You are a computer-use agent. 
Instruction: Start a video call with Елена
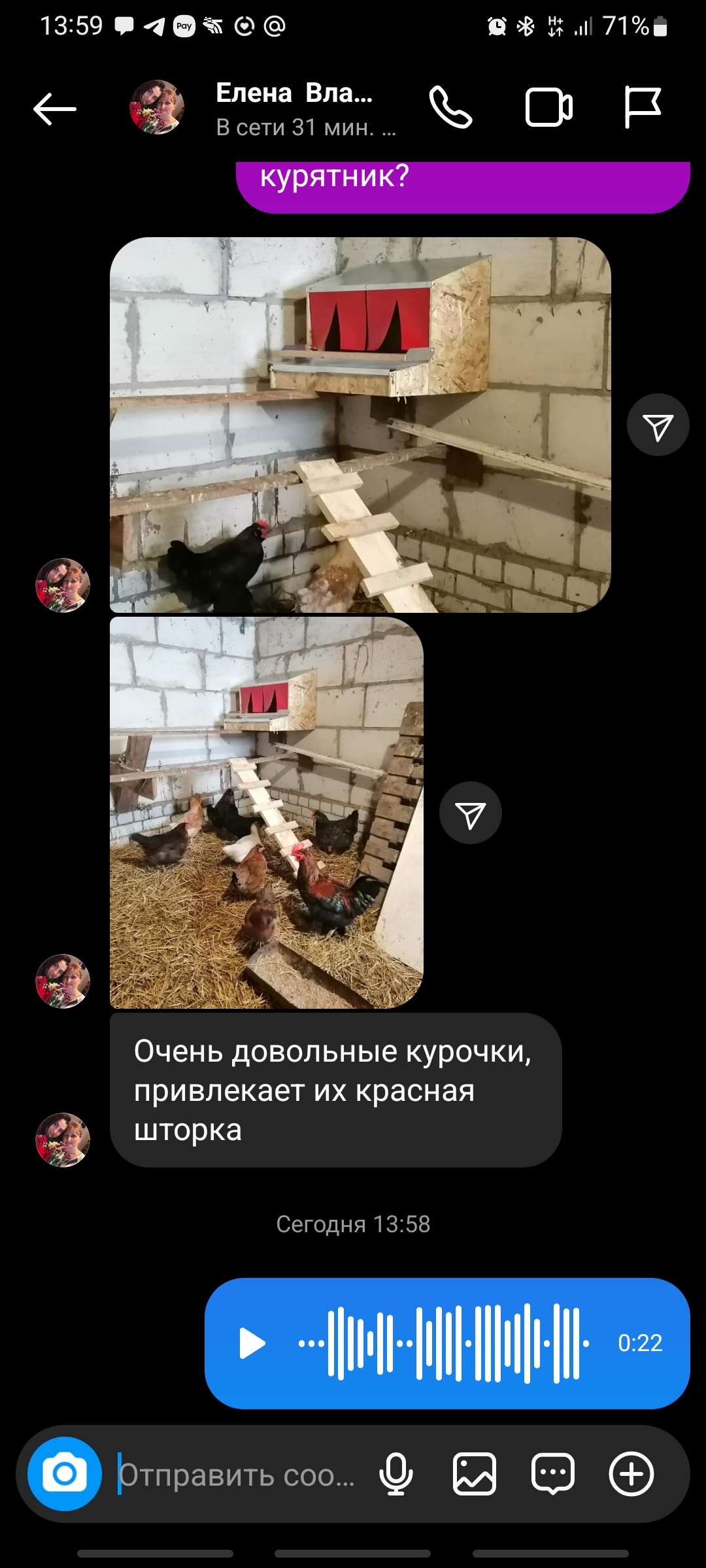[549, 108]
